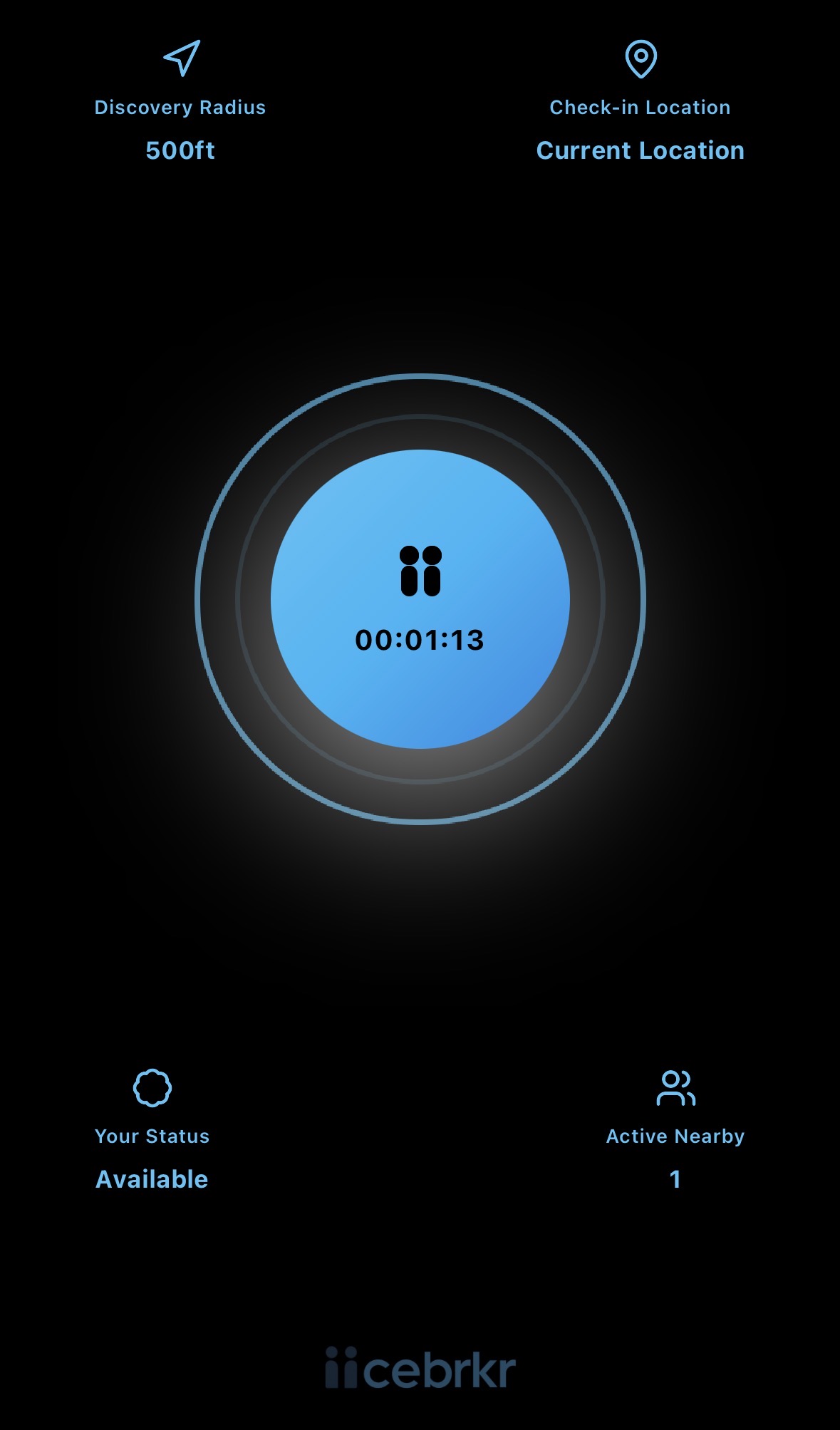This screenshot has width=840, height=1430.
Task: Click the Active Nearby count of 1
Action: [674, 1179]
